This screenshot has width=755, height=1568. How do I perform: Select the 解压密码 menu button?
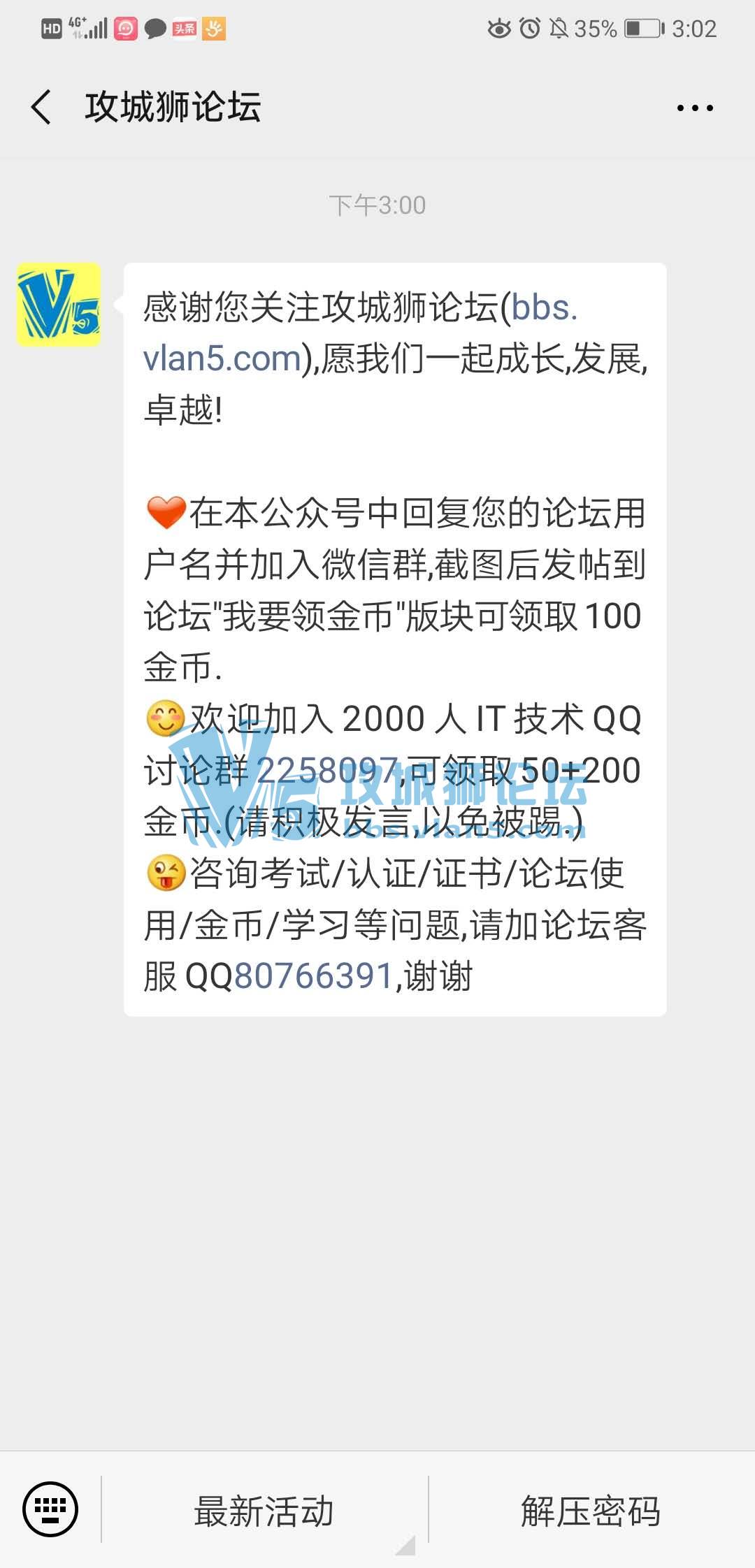coord(591,1511)
